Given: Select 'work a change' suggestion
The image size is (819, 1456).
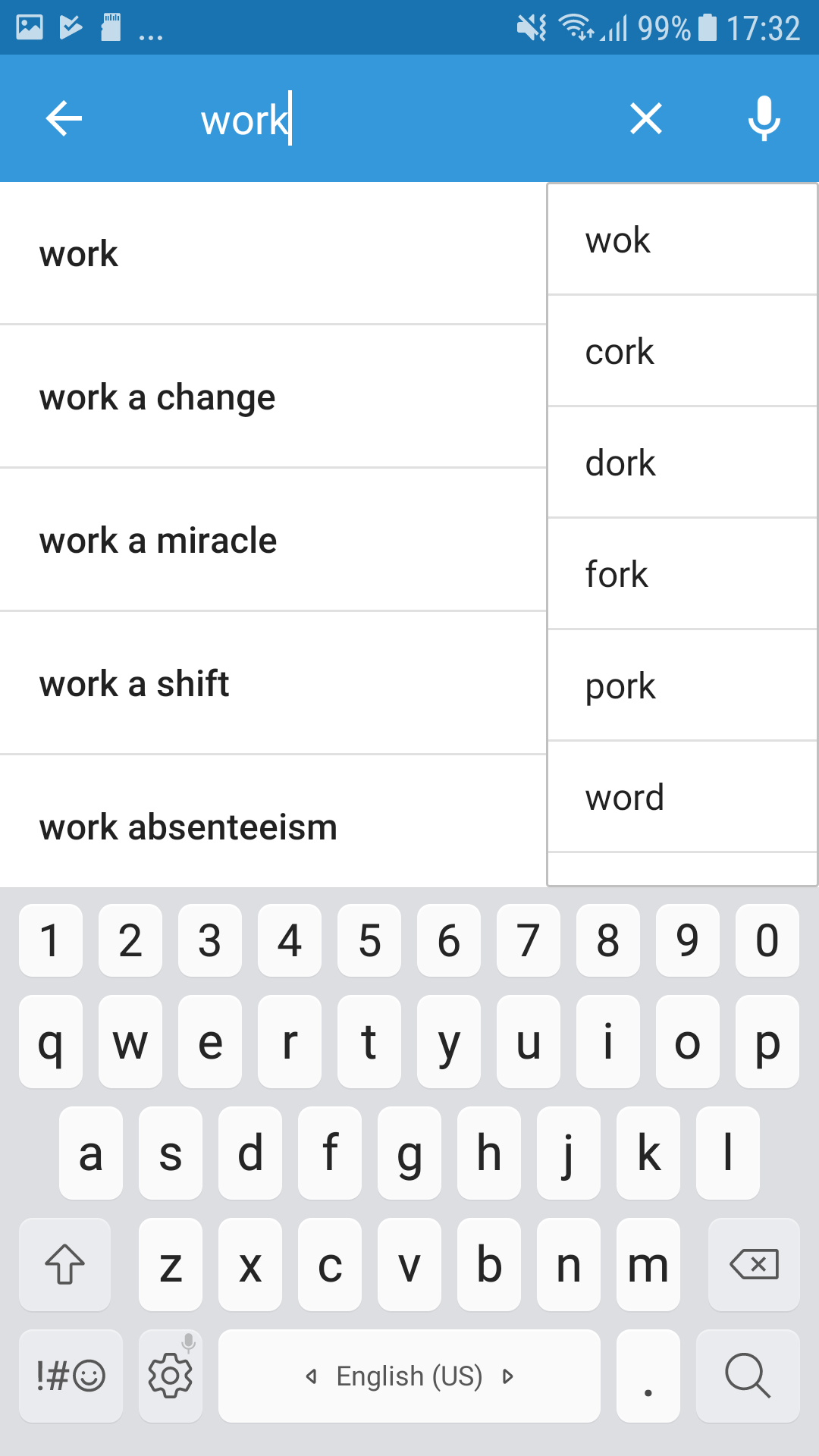Looking at the screenshot, I should point(273,397).
